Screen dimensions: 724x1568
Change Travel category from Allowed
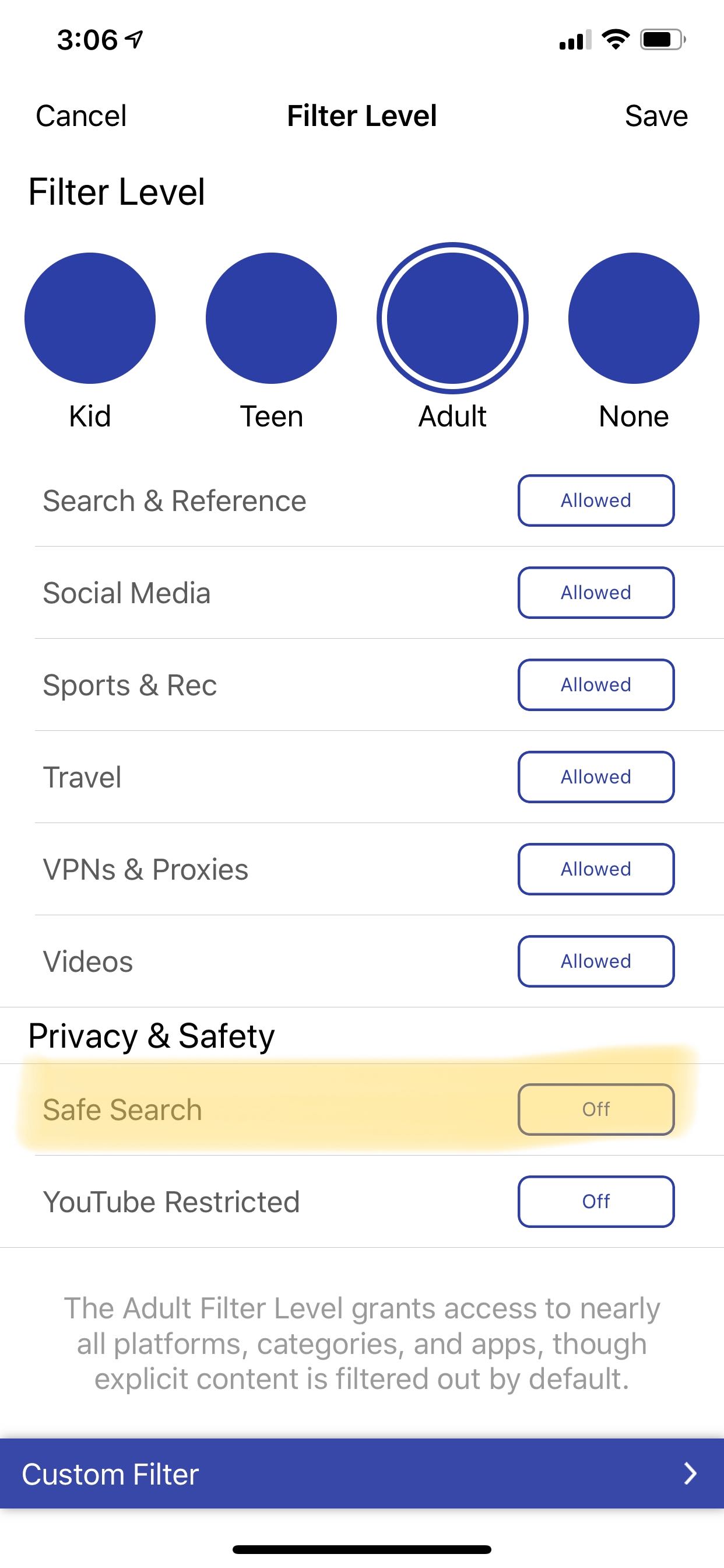click(x=596, y=776)
